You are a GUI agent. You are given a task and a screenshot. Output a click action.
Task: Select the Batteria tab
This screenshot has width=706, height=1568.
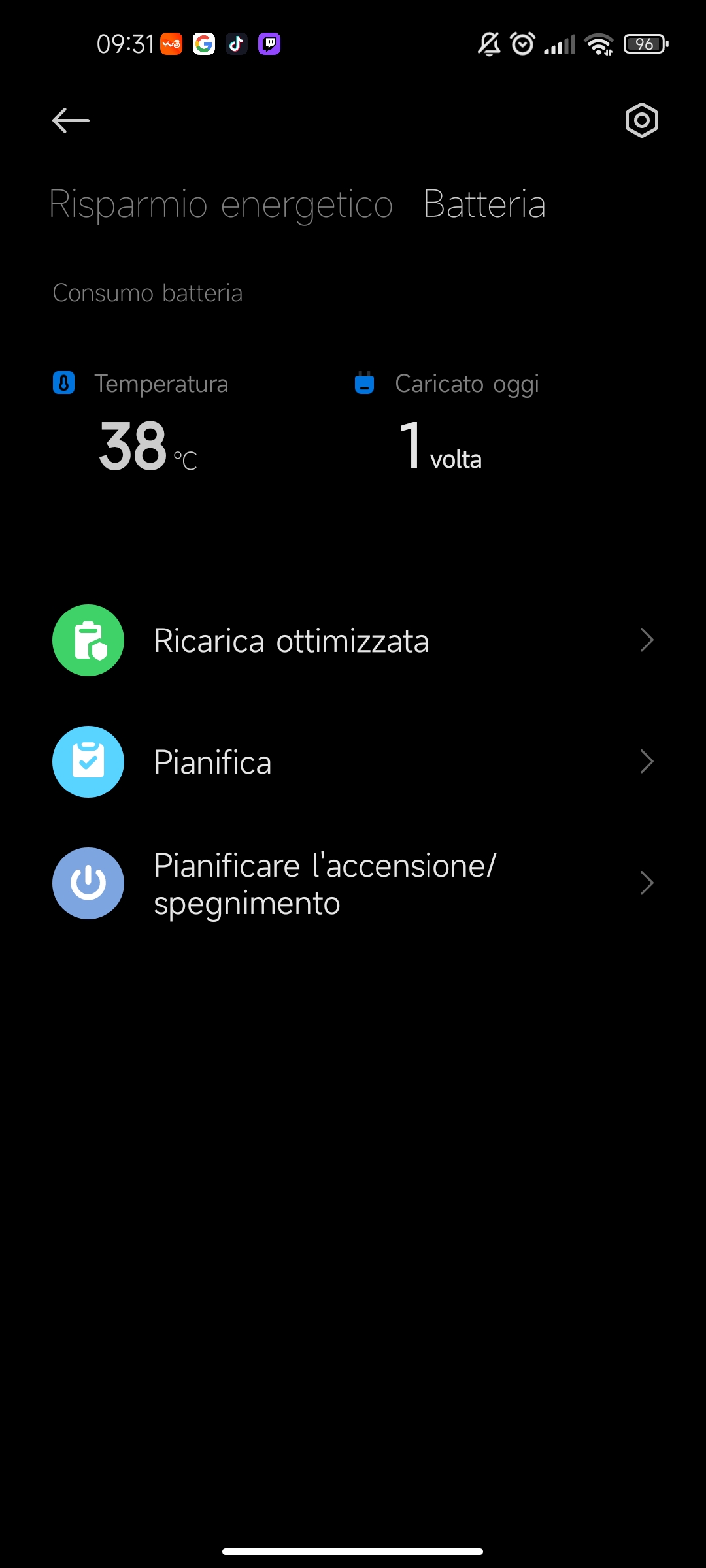tap(484, 204)
